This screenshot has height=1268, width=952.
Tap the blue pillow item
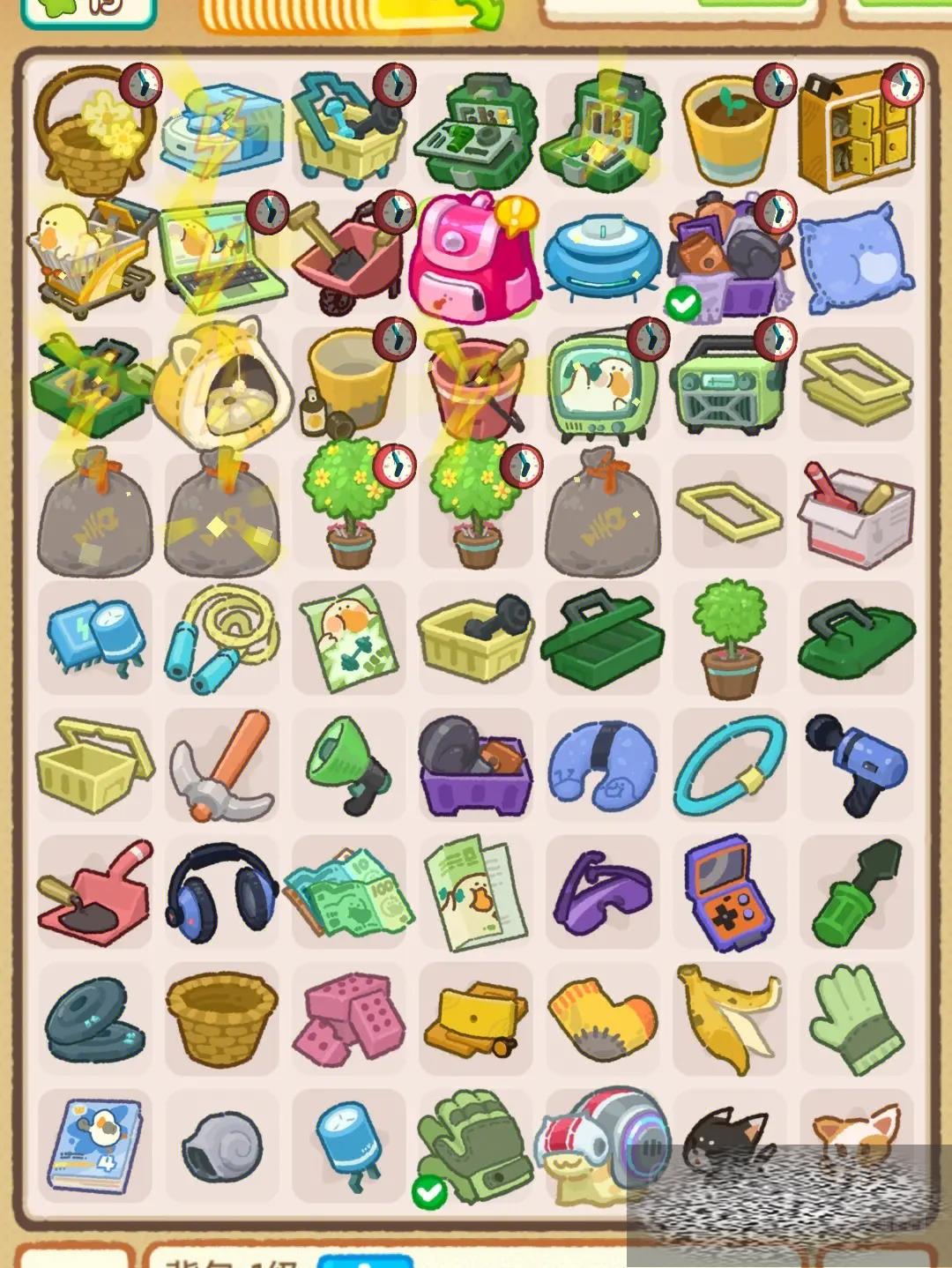tap(854, 257)
